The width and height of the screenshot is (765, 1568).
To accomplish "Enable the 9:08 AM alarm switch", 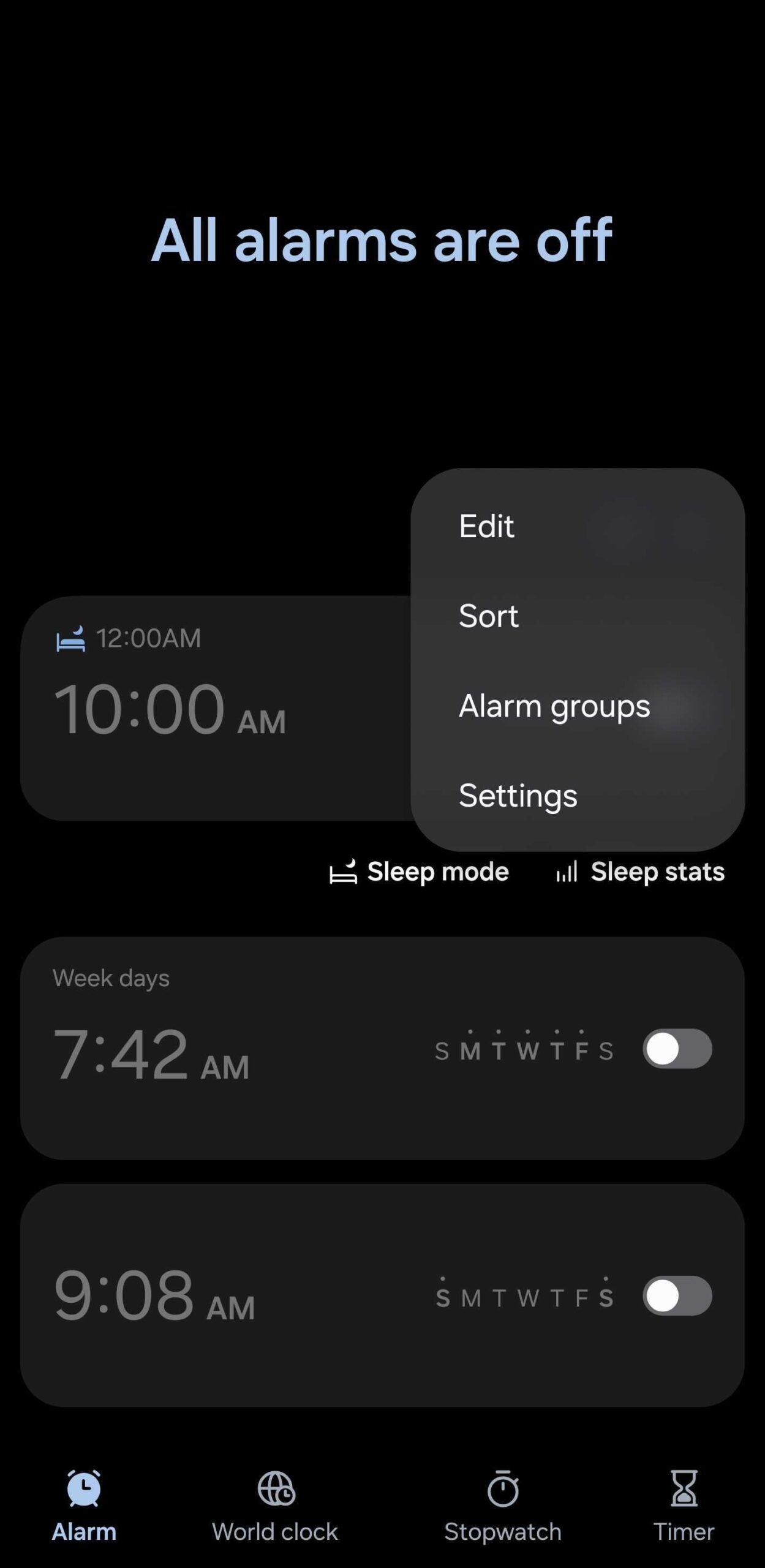I will [x=677, y=1295].
